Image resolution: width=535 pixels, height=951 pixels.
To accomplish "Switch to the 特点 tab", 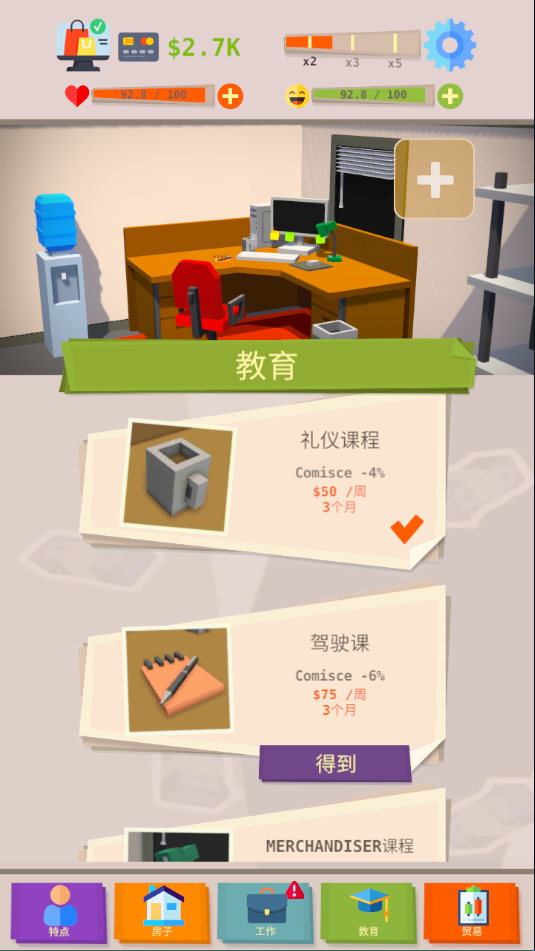I will 59,913.
